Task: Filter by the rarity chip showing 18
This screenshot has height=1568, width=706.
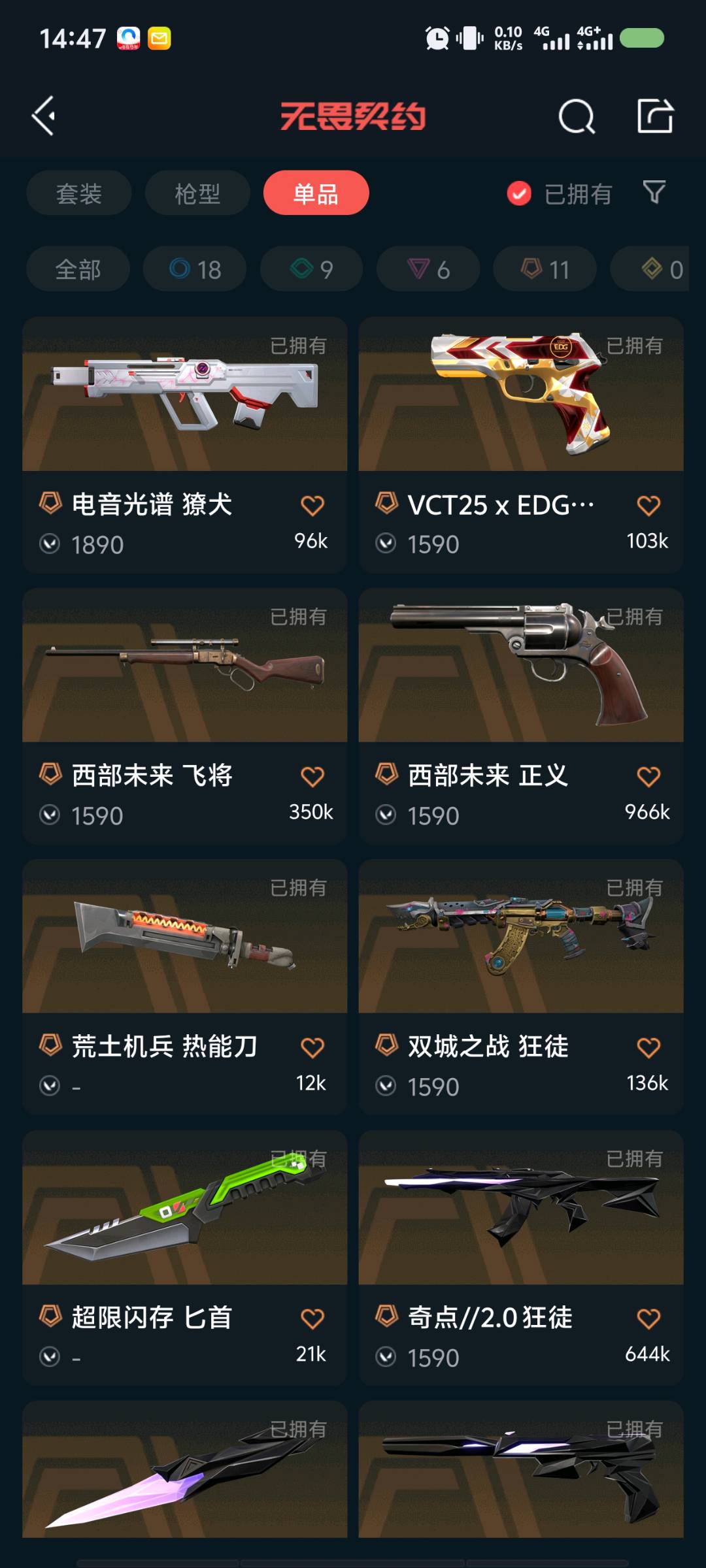Action: coord(195,269)
